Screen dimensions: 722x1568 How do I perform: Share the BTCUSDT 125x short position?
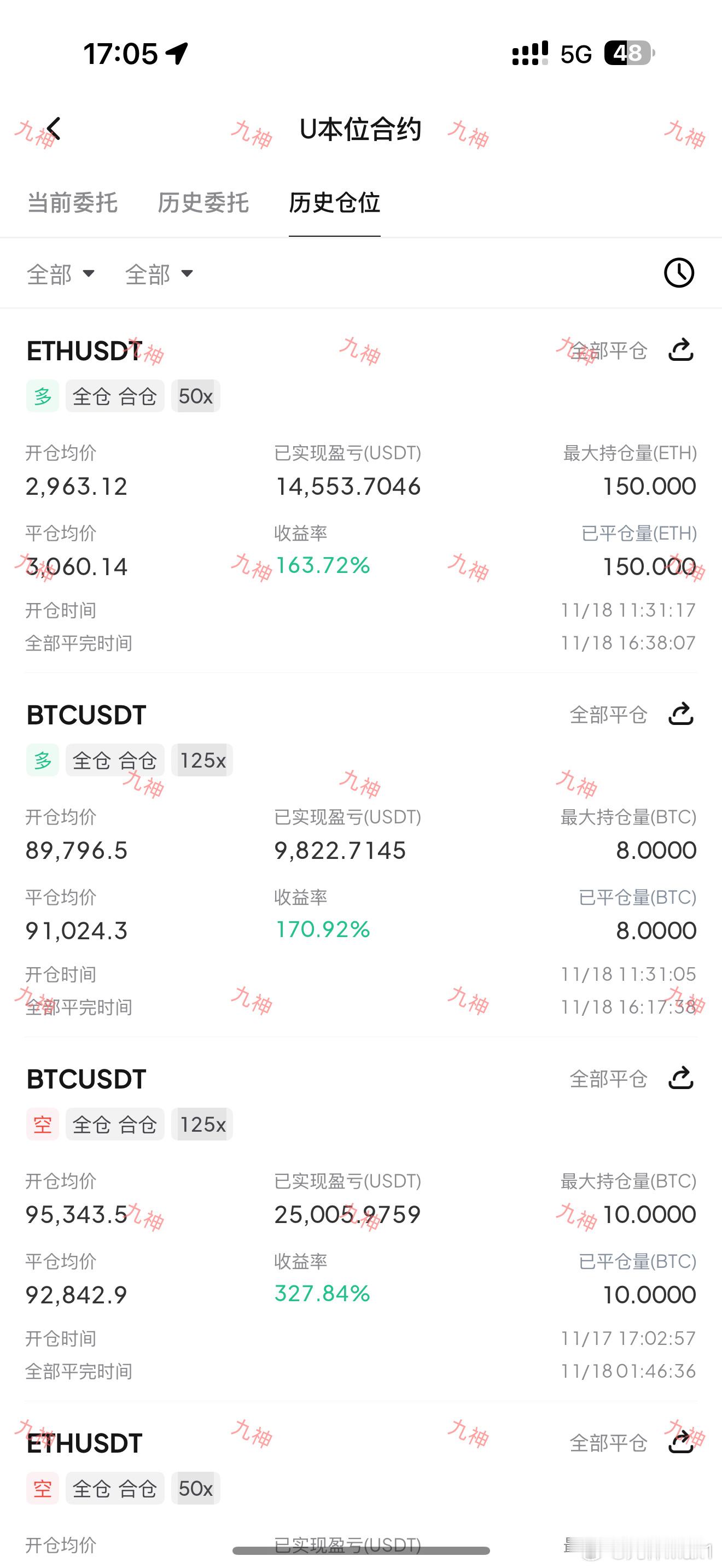[681, 1078]
